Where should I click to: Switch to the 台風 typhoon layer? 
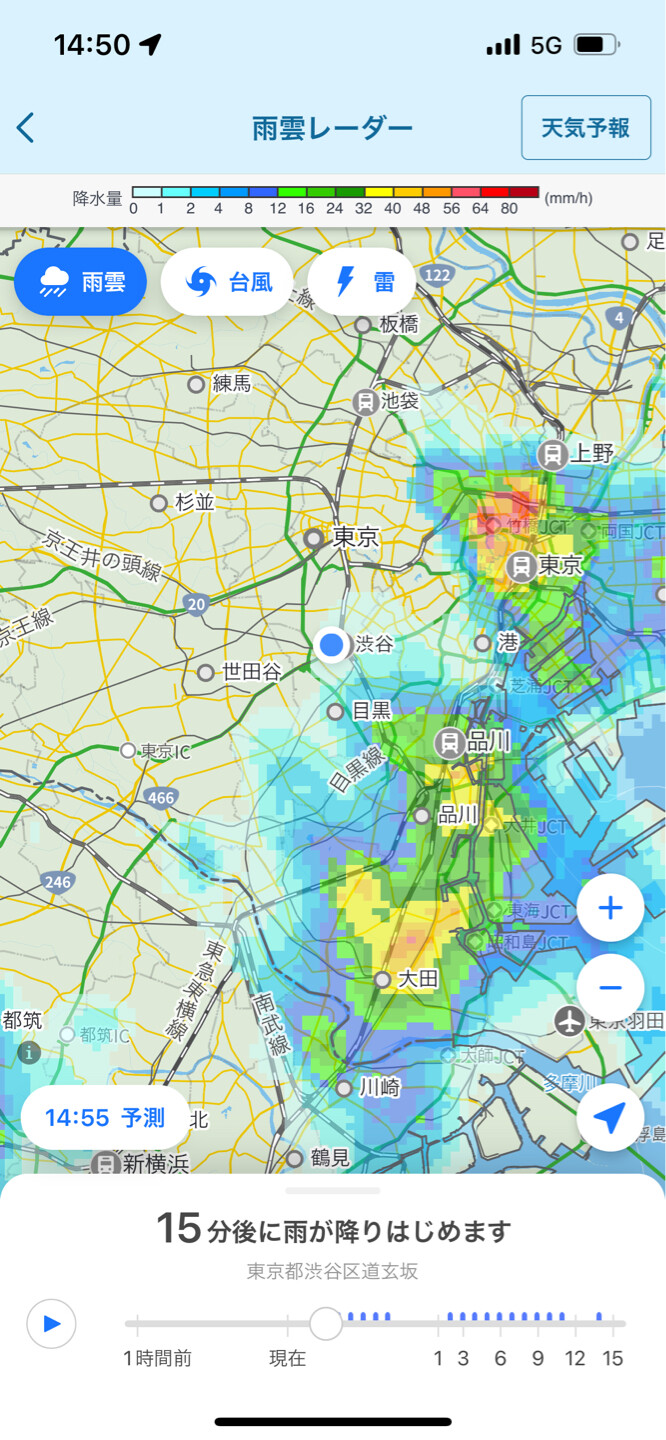227,281
